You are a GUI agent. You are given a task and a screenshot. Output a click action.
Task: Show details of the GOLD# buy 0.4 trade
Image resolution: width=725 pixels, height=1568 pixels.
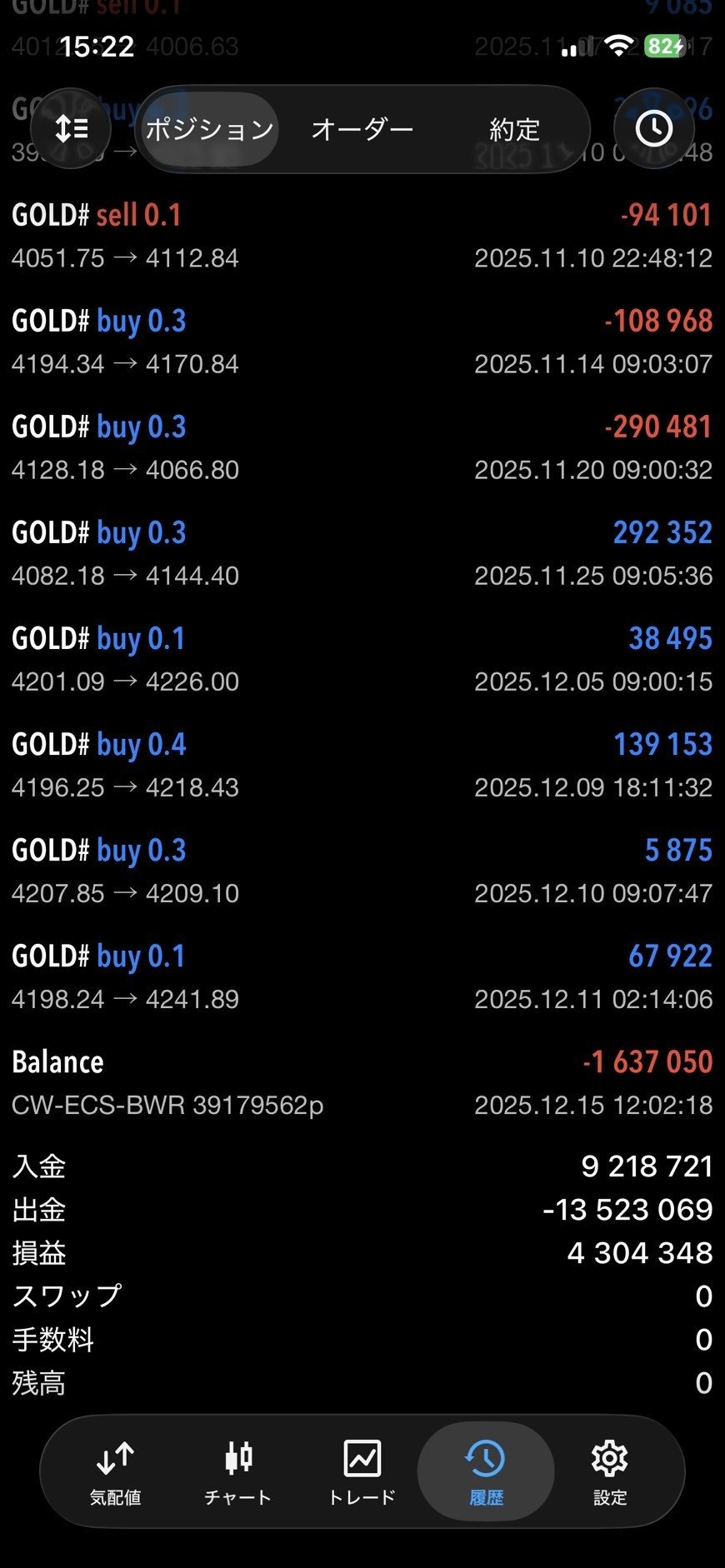pos(362,765)
